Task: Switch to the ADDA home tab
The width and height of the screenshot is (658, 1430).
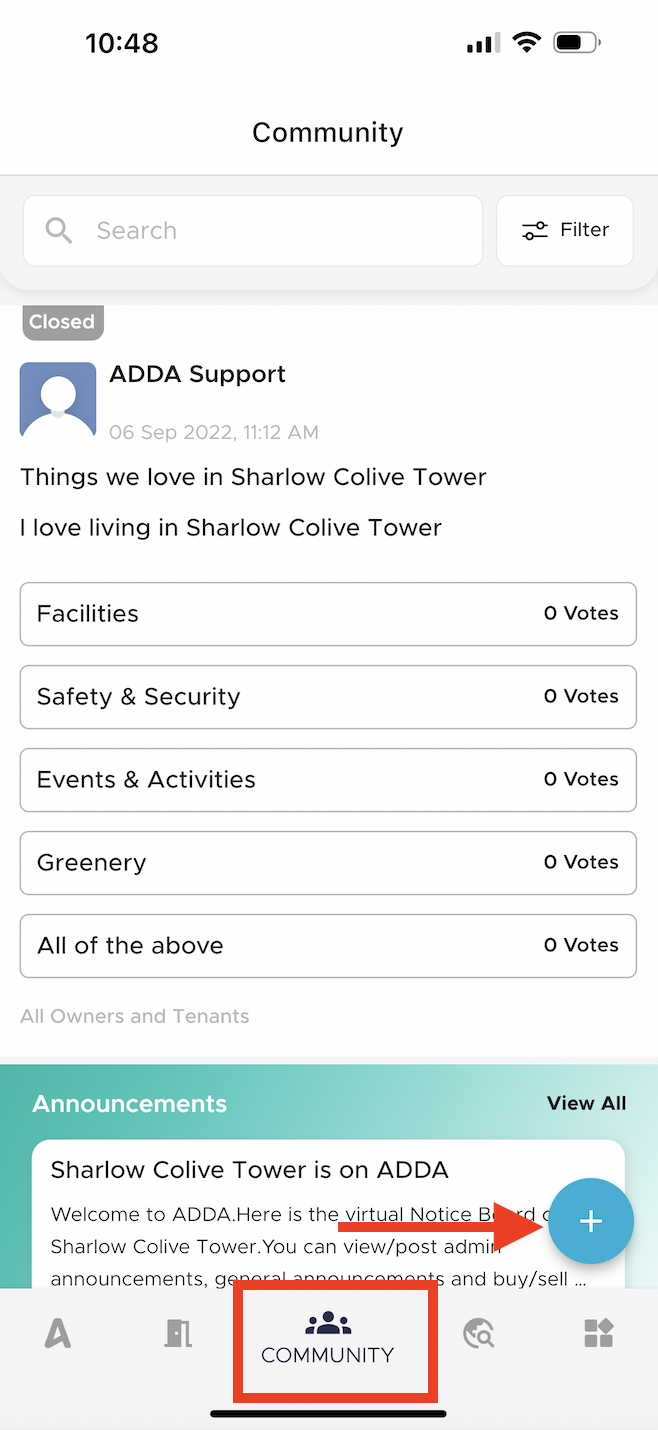Action: pyautogui.click(x=58, y=1334)
